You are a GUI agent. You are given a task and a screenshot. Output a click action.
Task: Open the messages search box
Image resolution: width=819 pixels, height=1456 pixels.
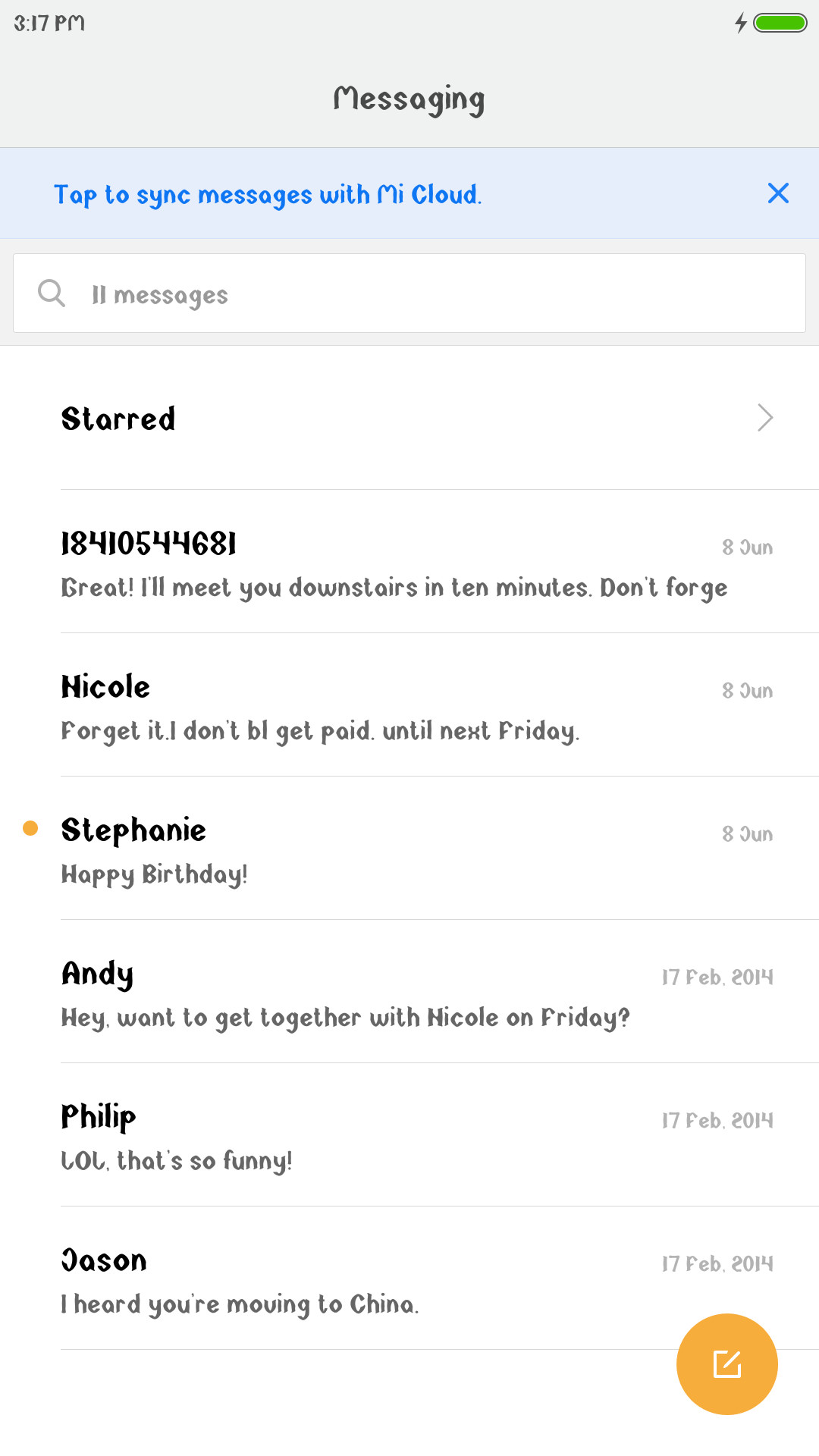(x=409, y=293)
